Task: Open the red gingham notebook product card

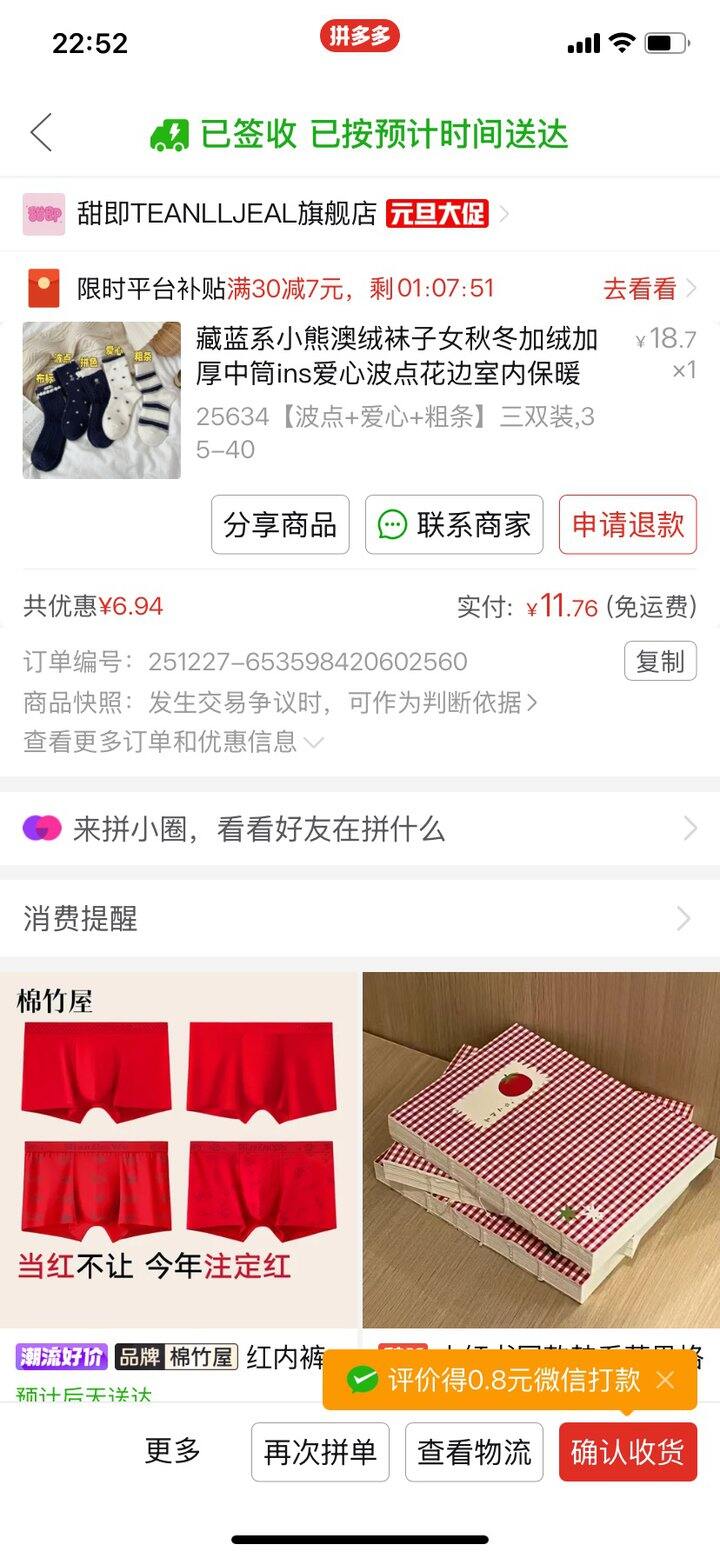Action: click(540, 1150)
